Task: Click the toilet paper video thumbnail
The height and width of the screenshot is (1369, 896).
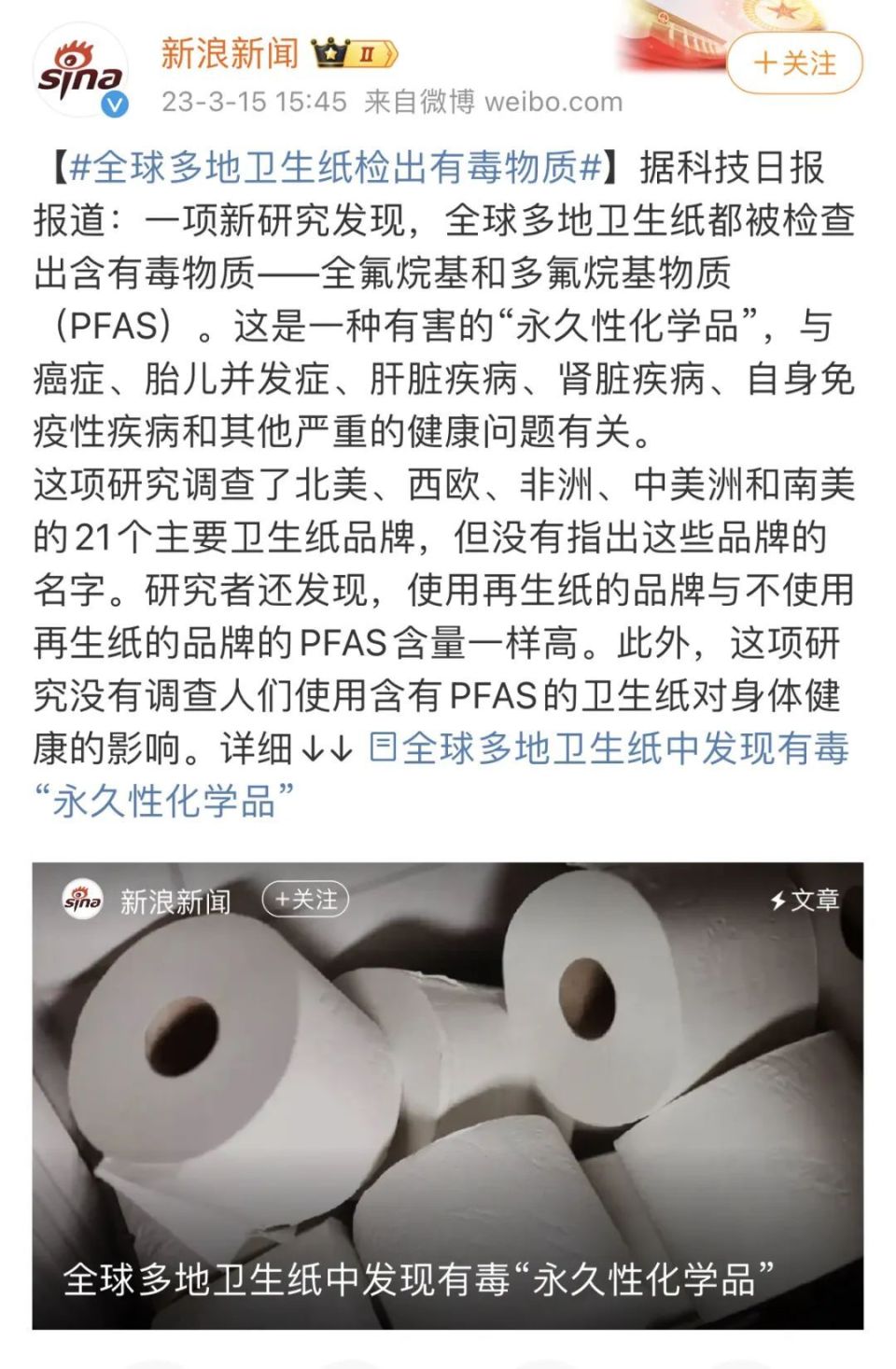Action: (448, 1083)
